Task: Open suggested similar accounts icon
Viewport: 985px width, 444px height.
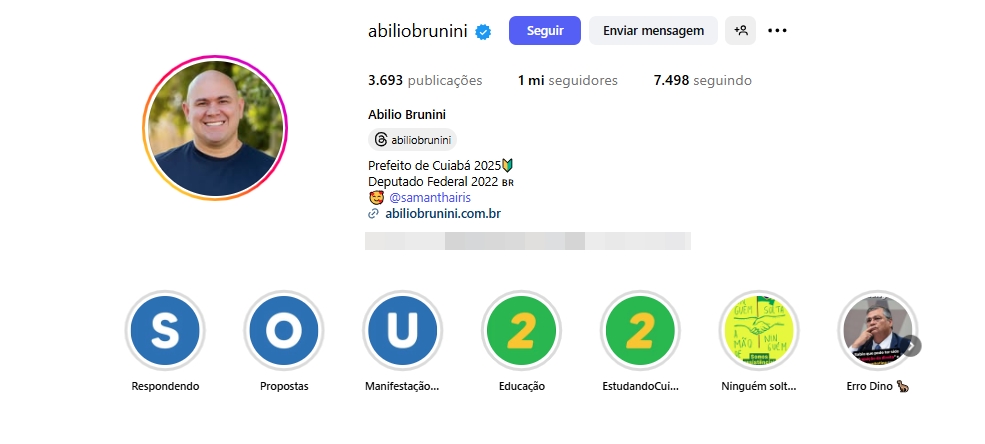Action: pyautogui.click(x=740, y=31)
